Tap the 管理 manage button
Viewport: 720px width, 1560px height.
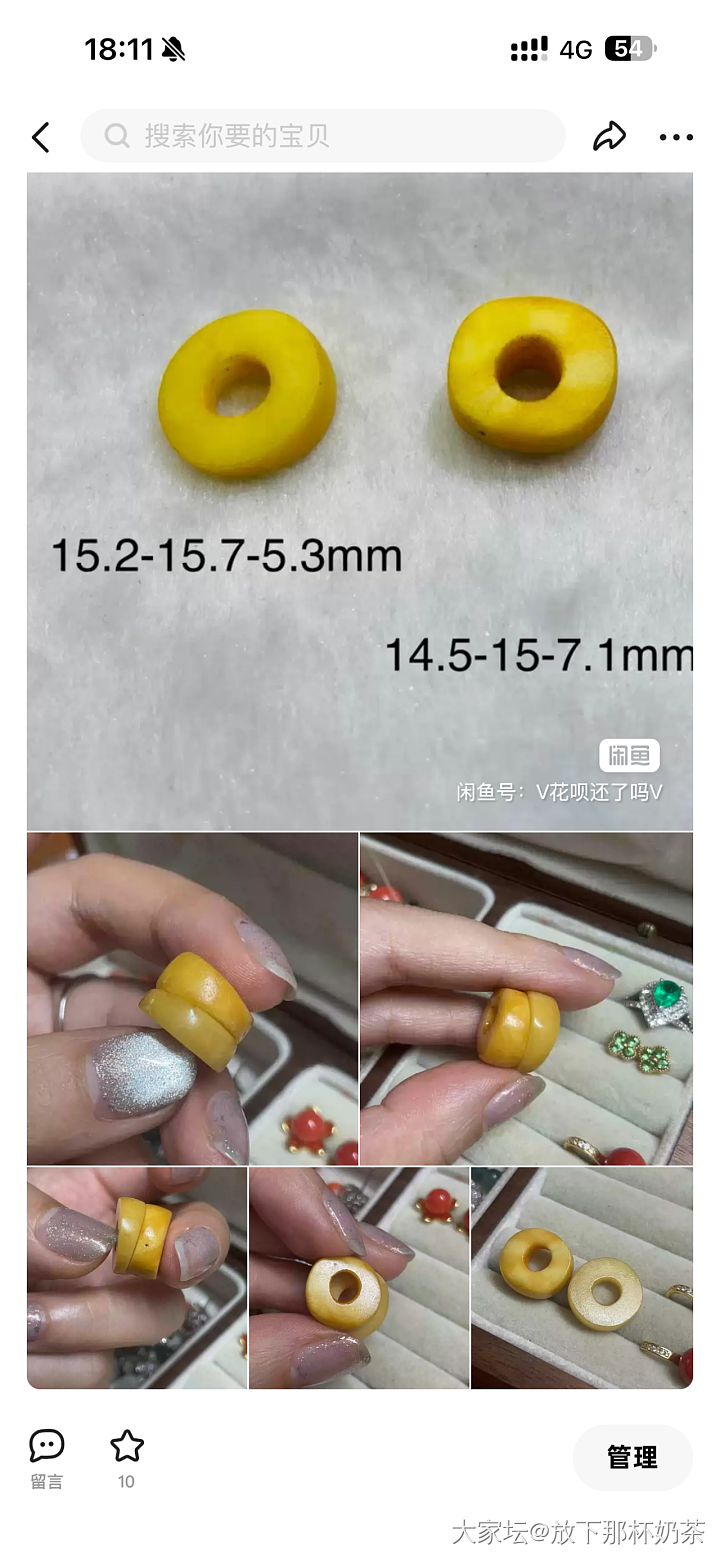click(x=632, y=1458)
